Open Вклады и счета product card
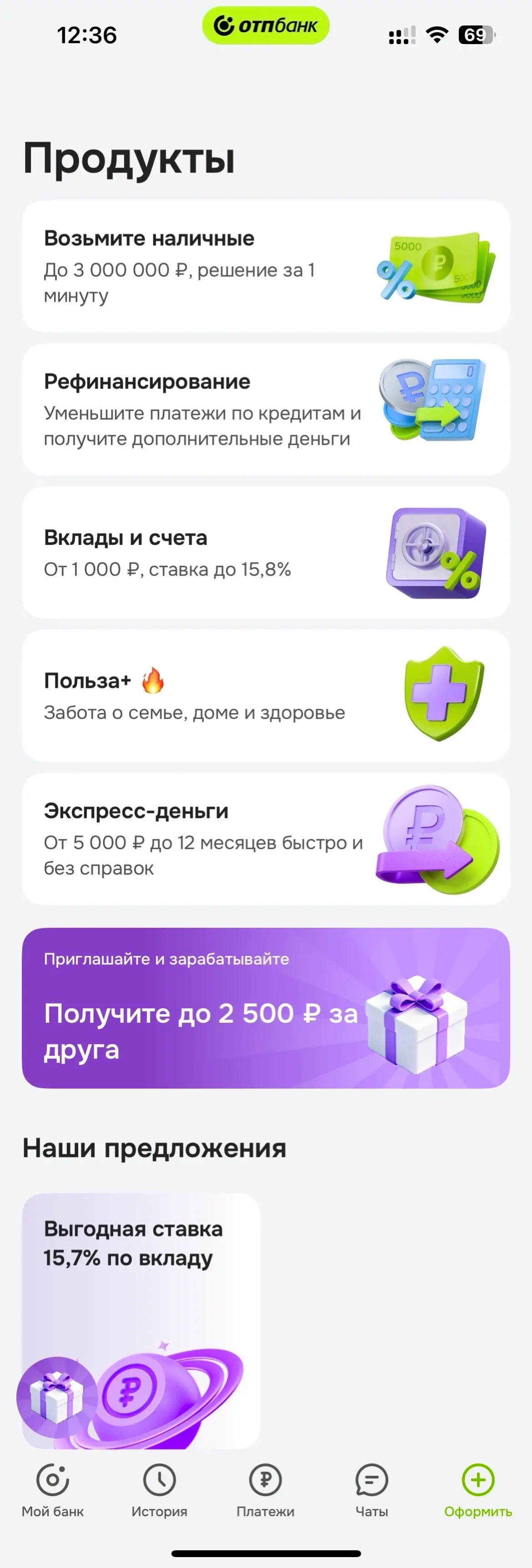Viewport: 532px width, 1568px height. click(266, 553)
